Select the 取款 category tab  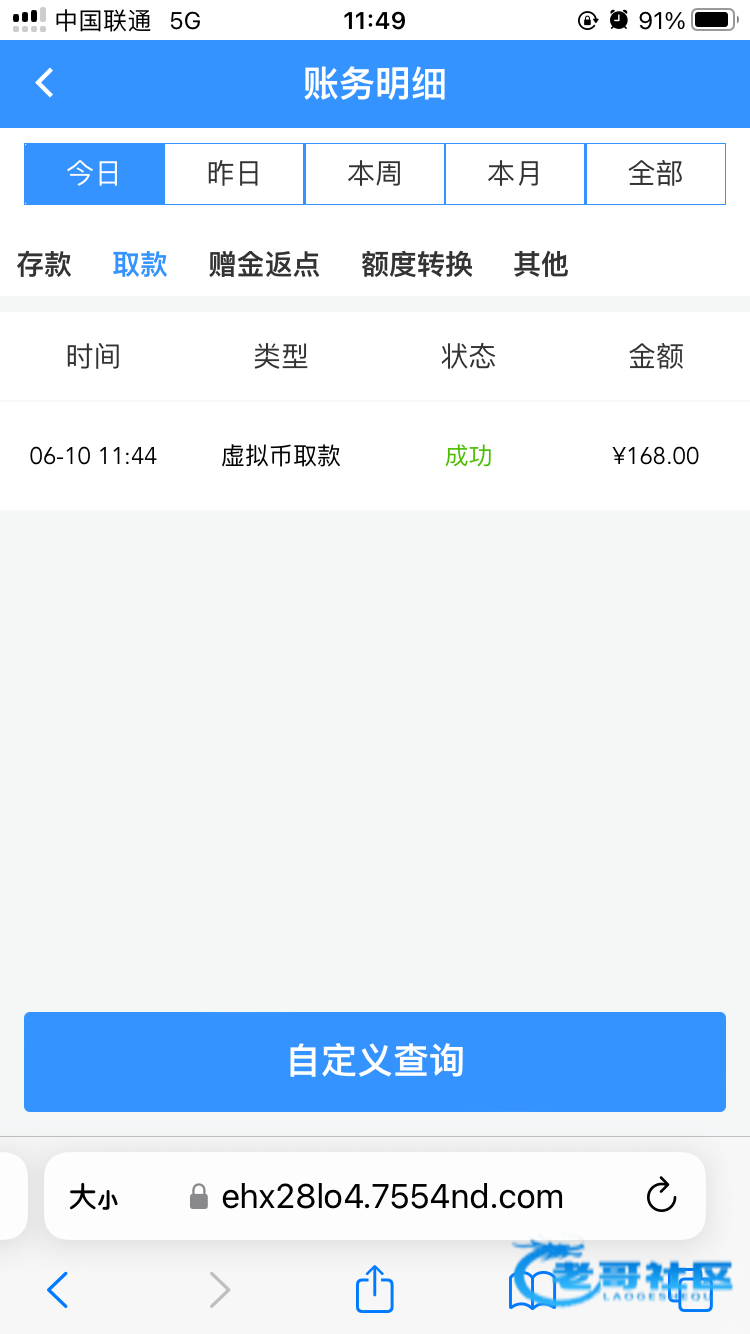click(x=140, y=264)
